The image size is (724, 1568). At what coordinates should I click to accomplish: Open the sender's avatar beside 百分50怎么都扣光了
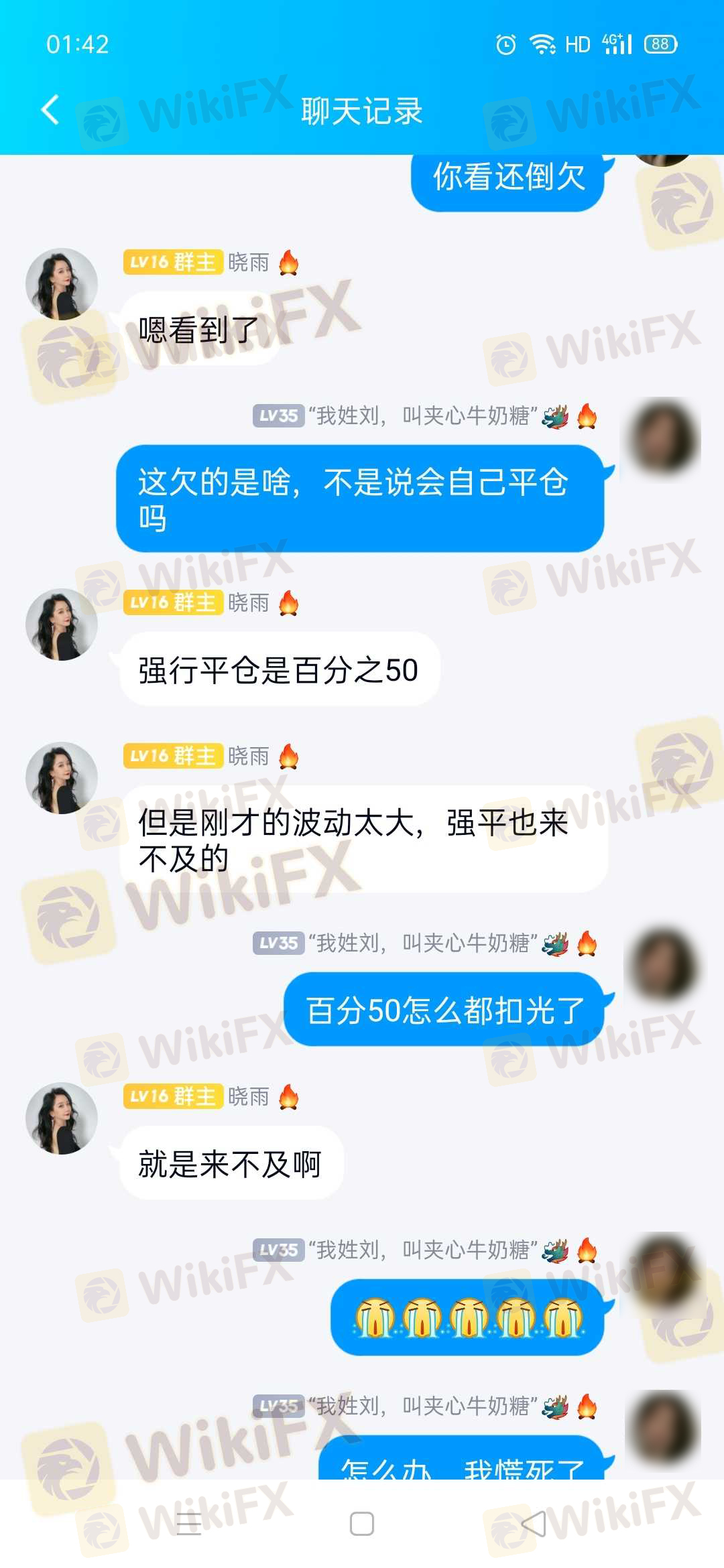(x=663, y=965)
